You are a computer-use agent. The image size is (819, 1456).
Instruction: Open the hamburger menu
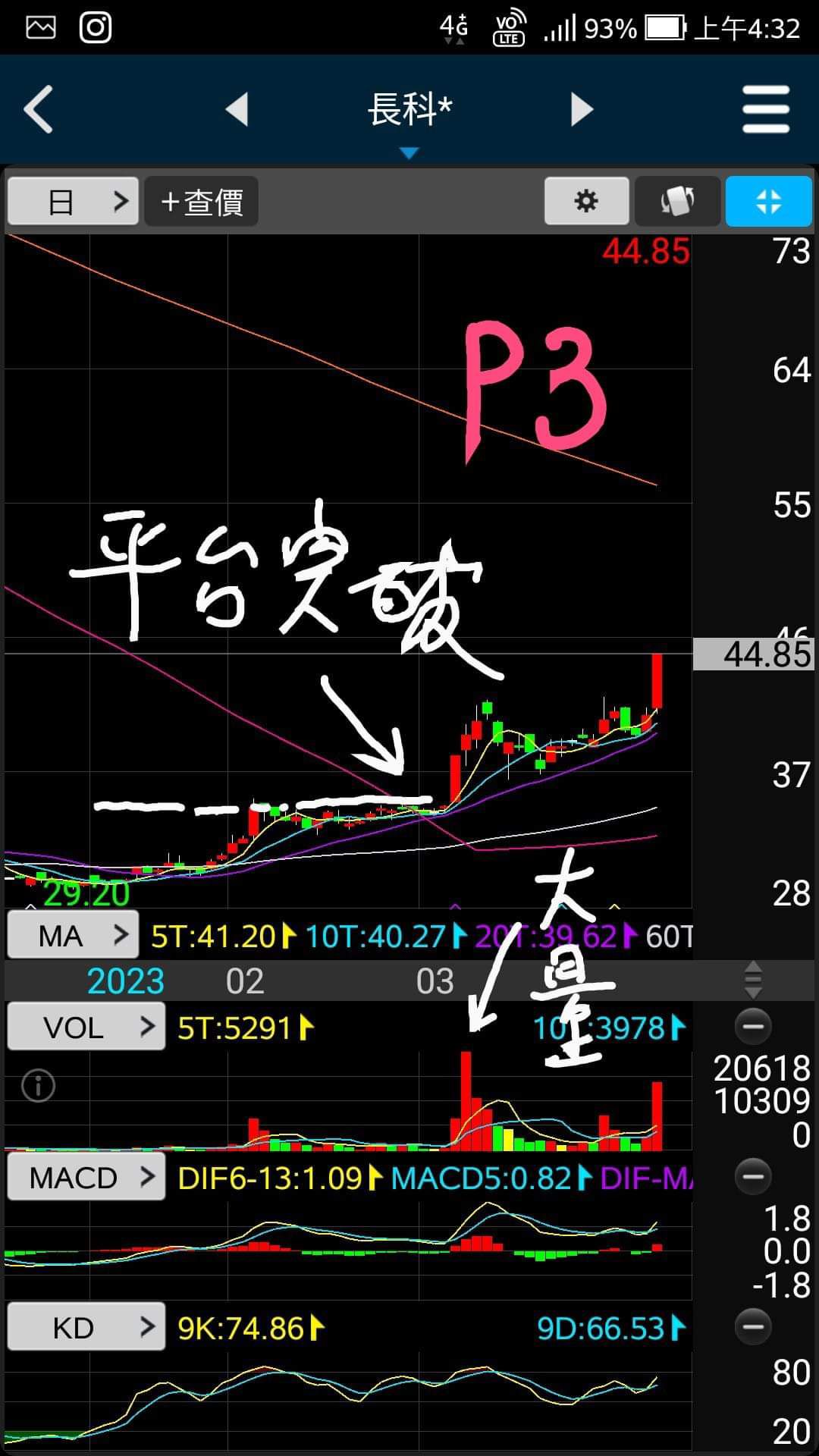pyautogui.click(x=766, y=110)
